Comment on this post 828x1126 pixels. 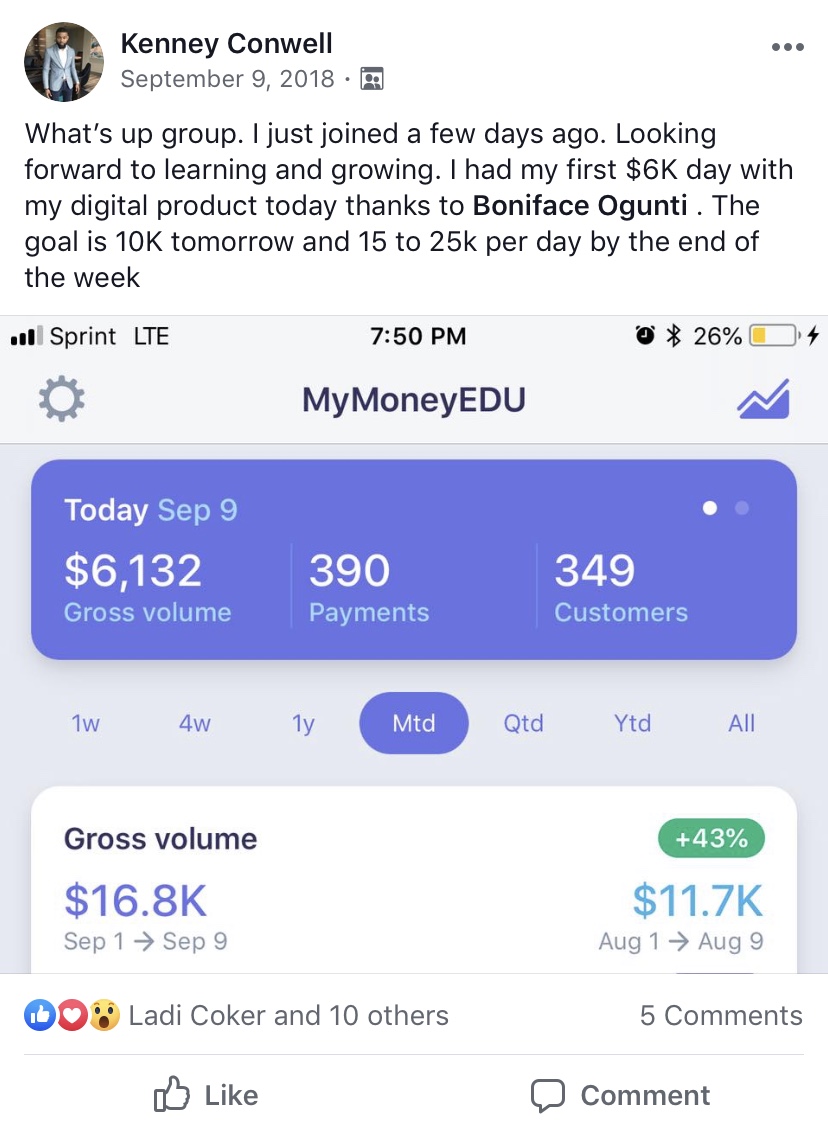(x=620, y=1095)
